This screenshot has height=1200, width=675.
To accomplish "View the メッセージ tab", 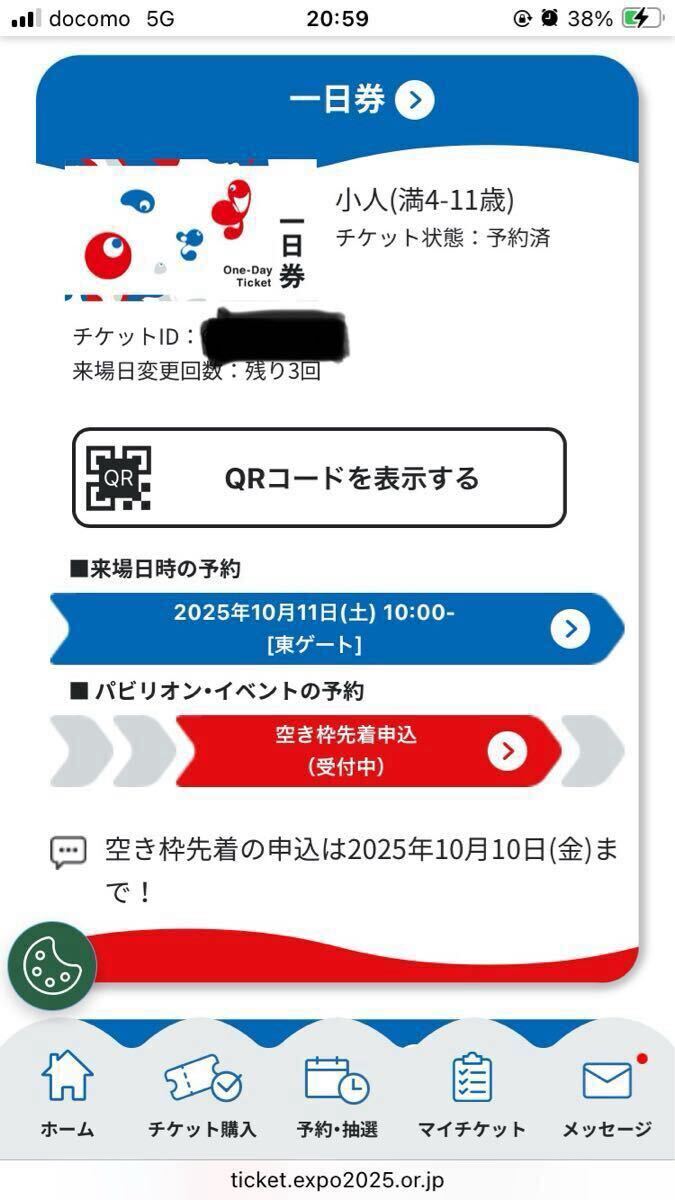I will (x=606, y=1097).
